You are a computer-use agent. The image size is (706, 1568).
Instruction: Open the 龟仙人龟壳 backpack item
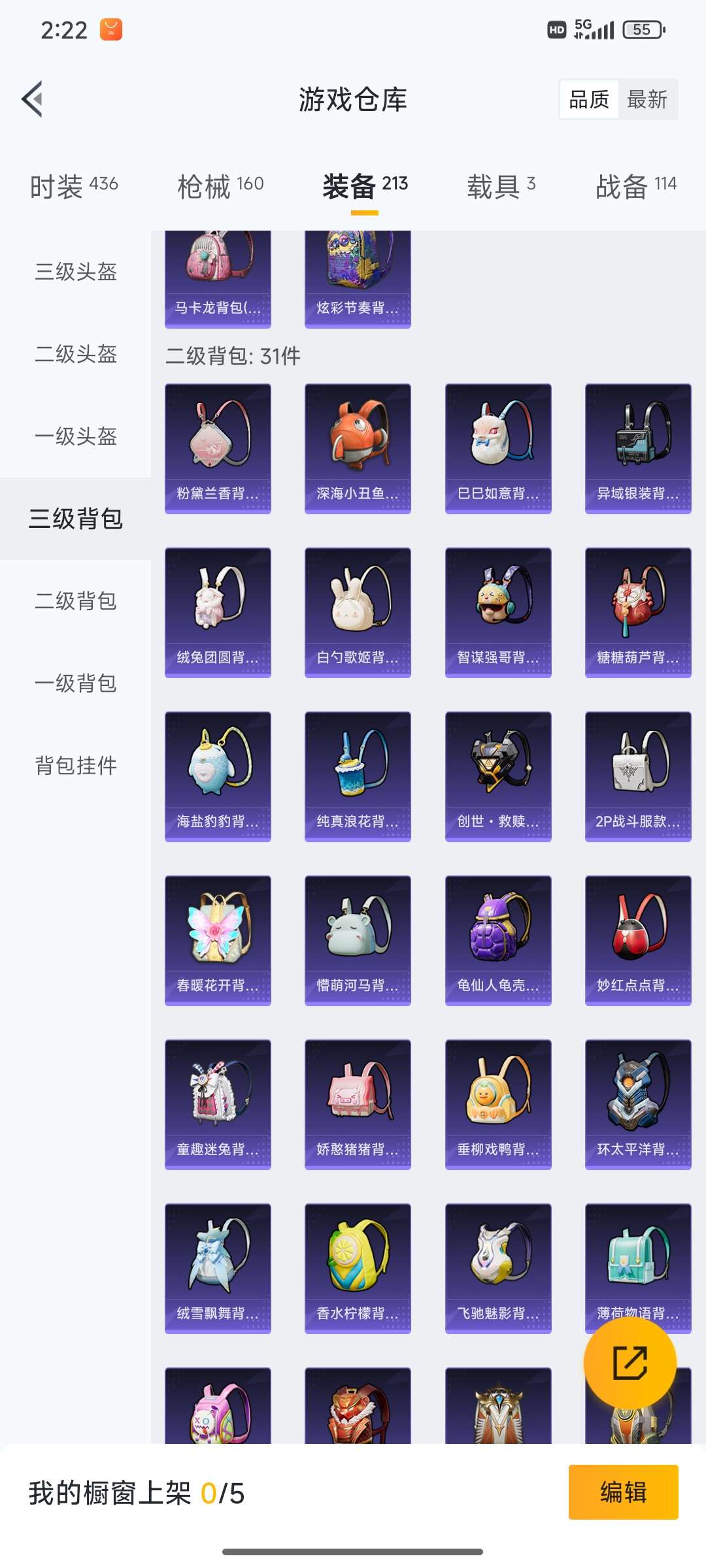498,940
